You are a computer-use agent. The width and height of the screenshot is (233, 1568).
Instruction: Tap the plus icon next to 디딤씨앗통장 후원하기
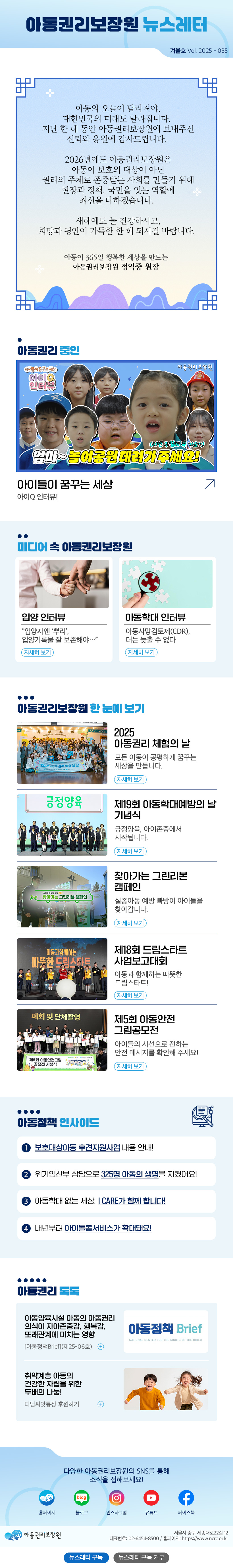(x=101, y=1404)
